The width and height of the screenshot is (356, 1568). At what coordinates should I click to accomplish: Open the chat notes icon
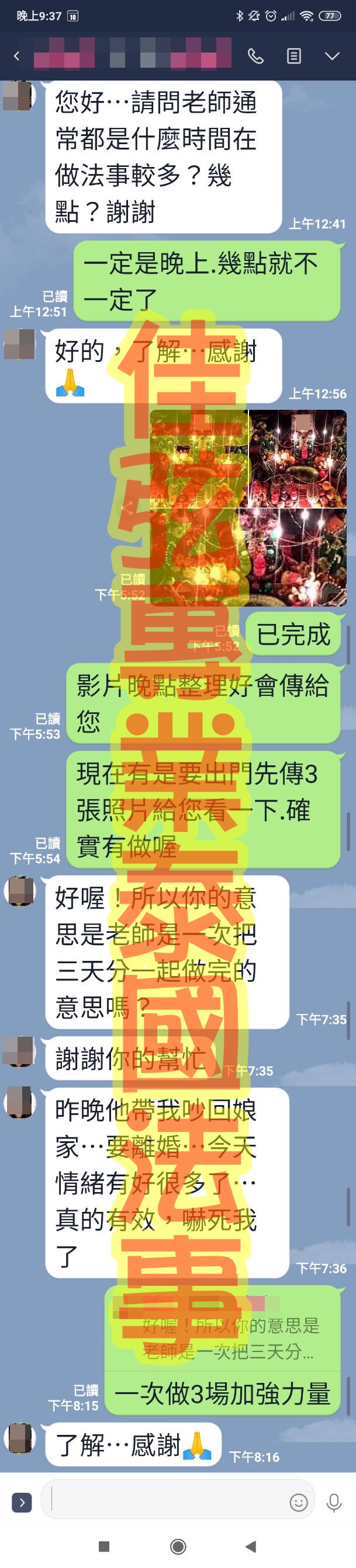point(294,57)
